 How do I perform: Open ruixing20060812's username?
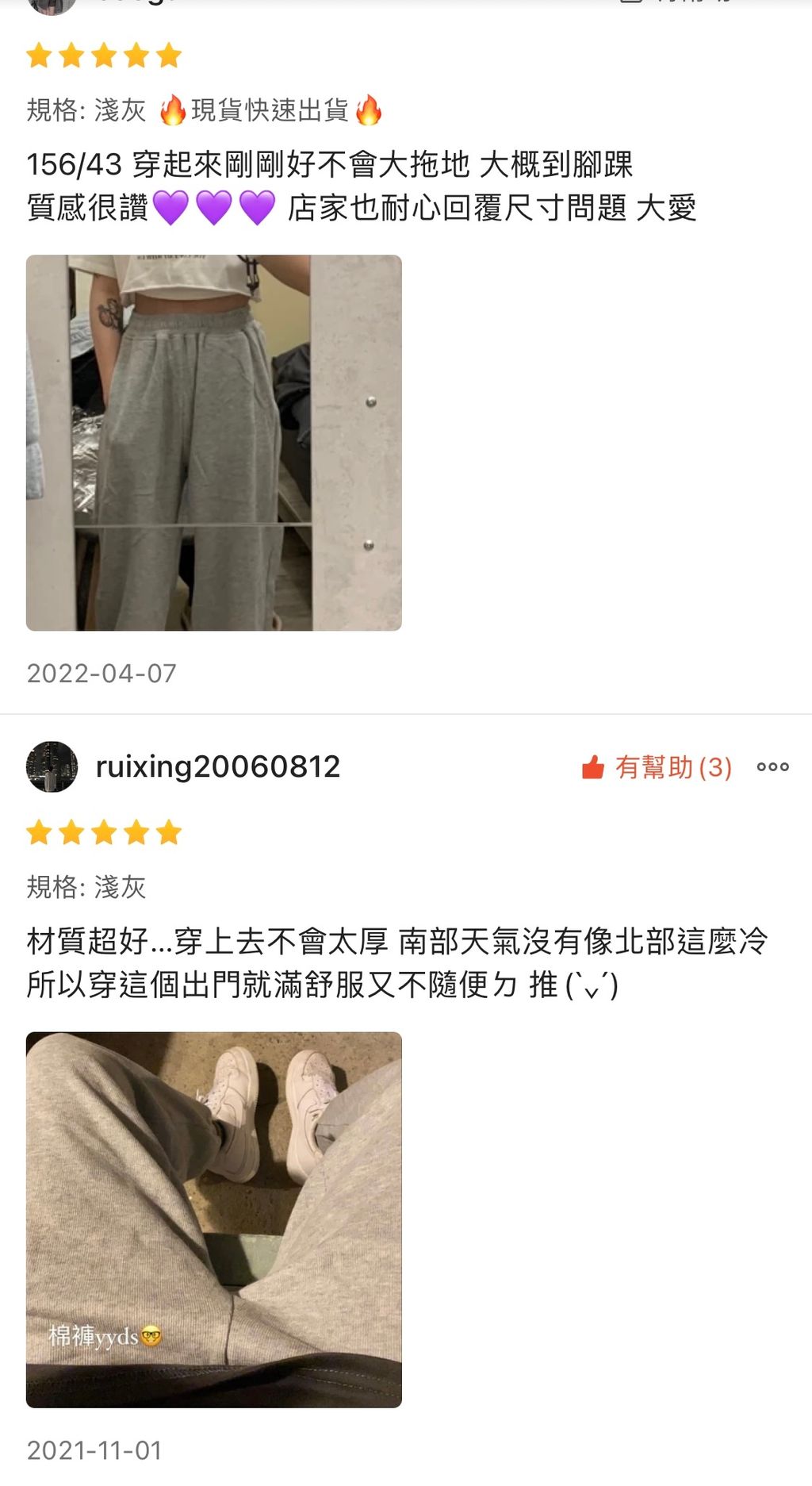(x=218, y=766)
